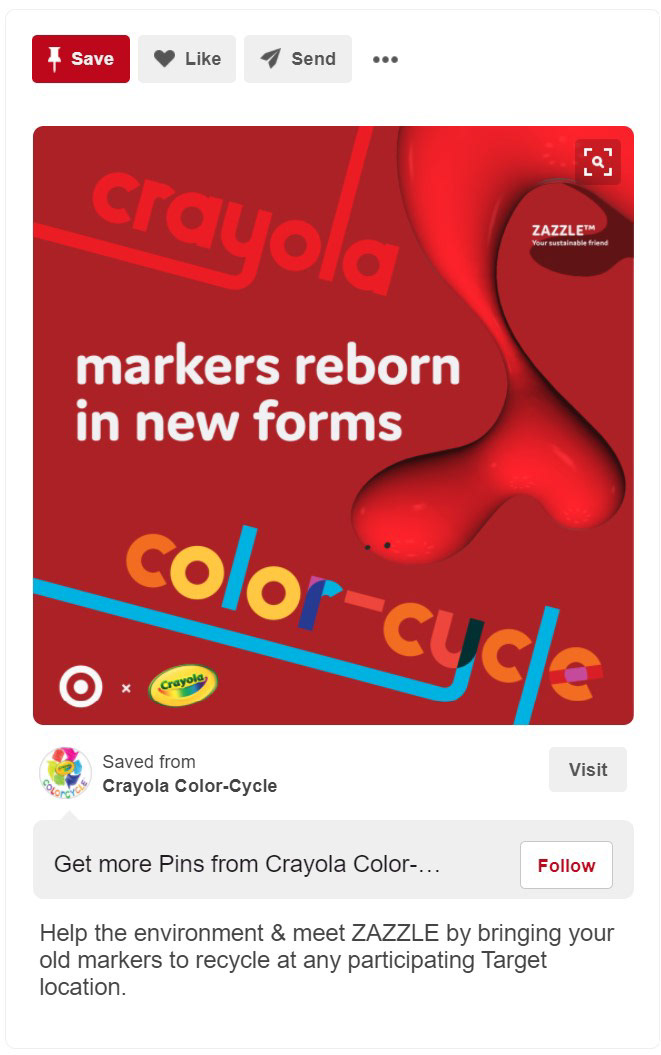Visit the source website
The width and height of the screenshot is (661, 1055).
(x=587, y=769)
